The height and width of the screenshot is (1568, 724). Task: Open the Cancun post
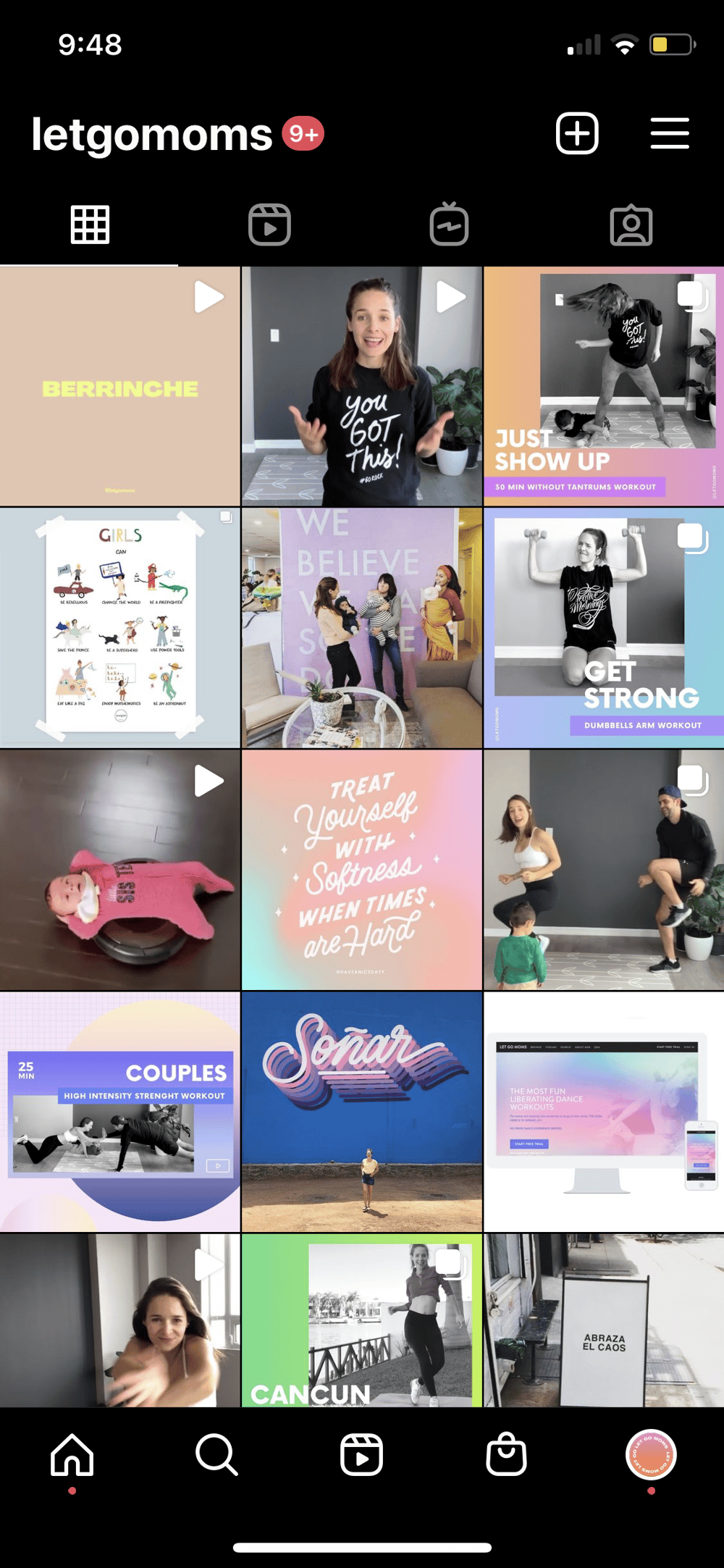click(362, 1320)
